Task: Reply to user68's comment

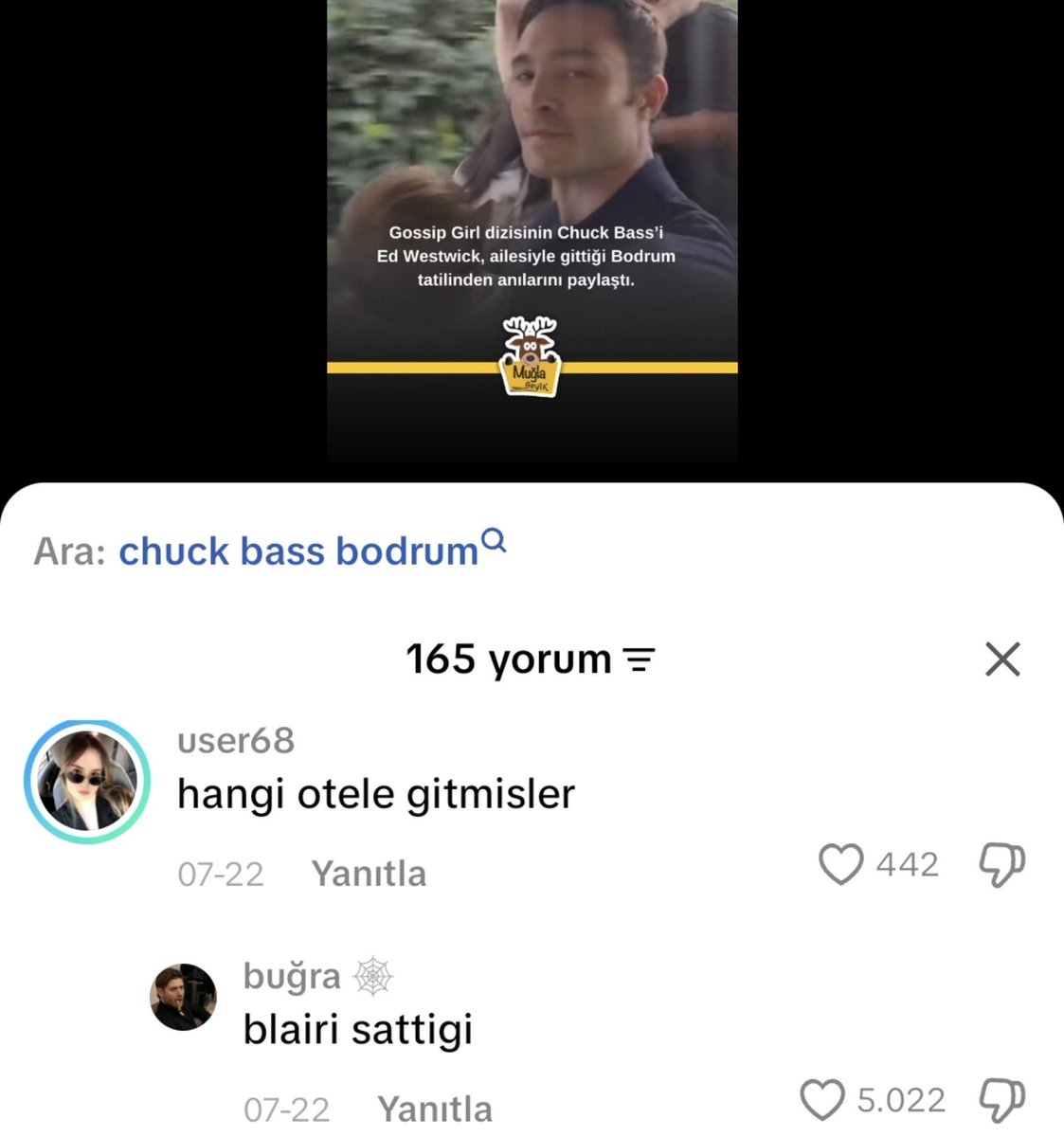Action: 369,874
